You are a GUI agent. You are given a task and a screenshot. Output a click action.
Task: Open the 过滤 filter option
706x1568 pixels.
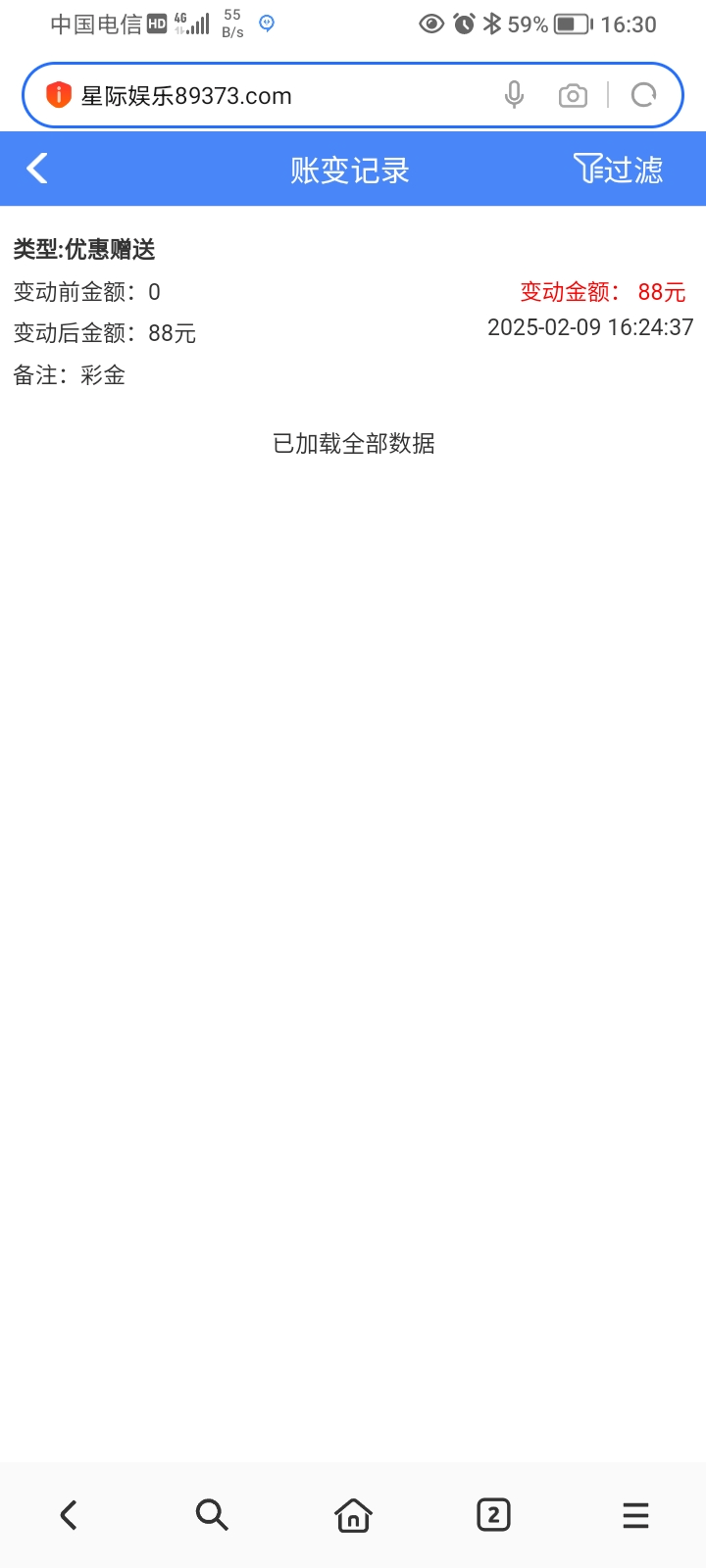[x=618, y=170]
